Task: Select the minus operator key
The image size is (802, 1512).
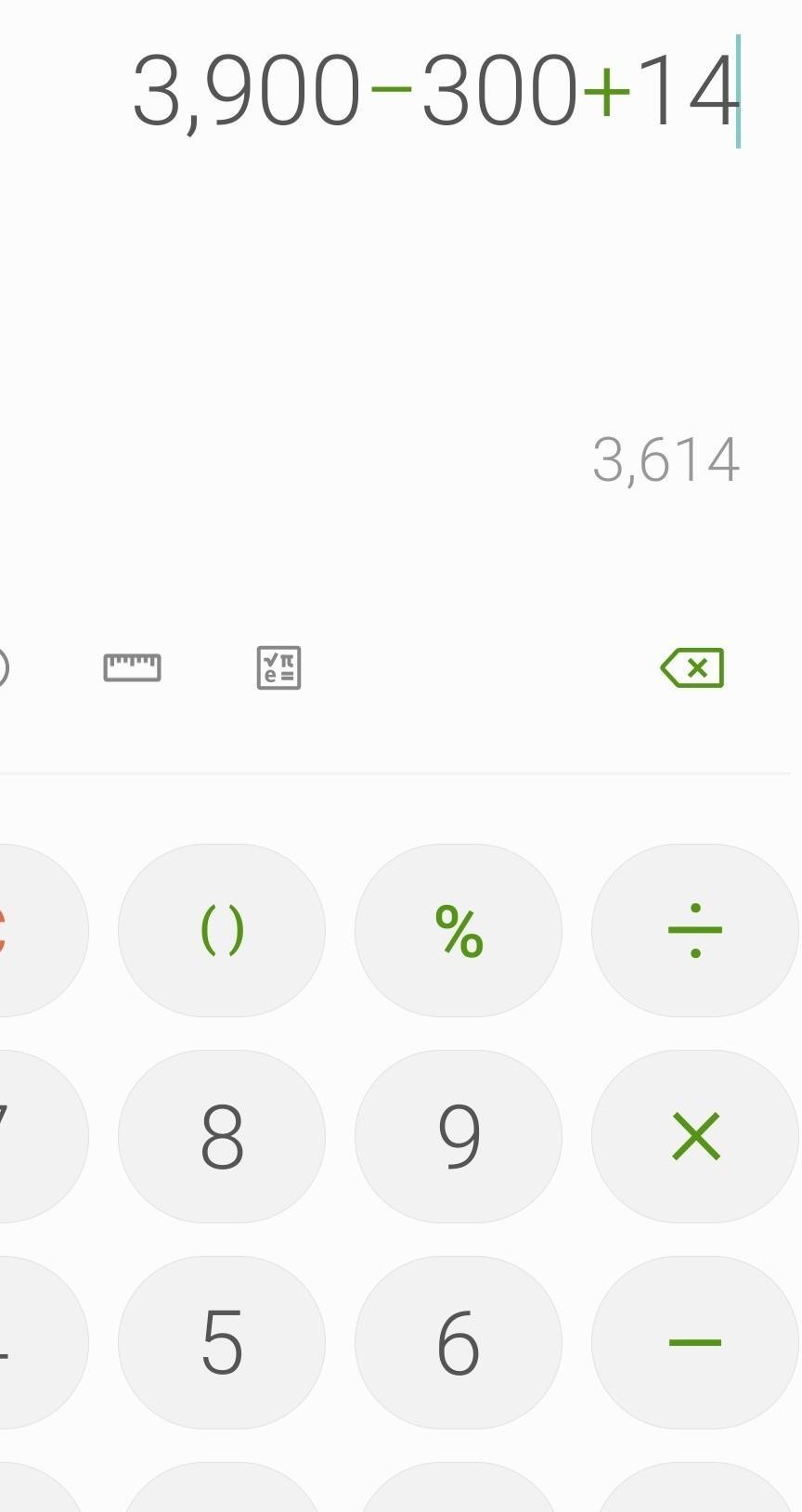Action: pyautogui.click(x=695, y=1342)
